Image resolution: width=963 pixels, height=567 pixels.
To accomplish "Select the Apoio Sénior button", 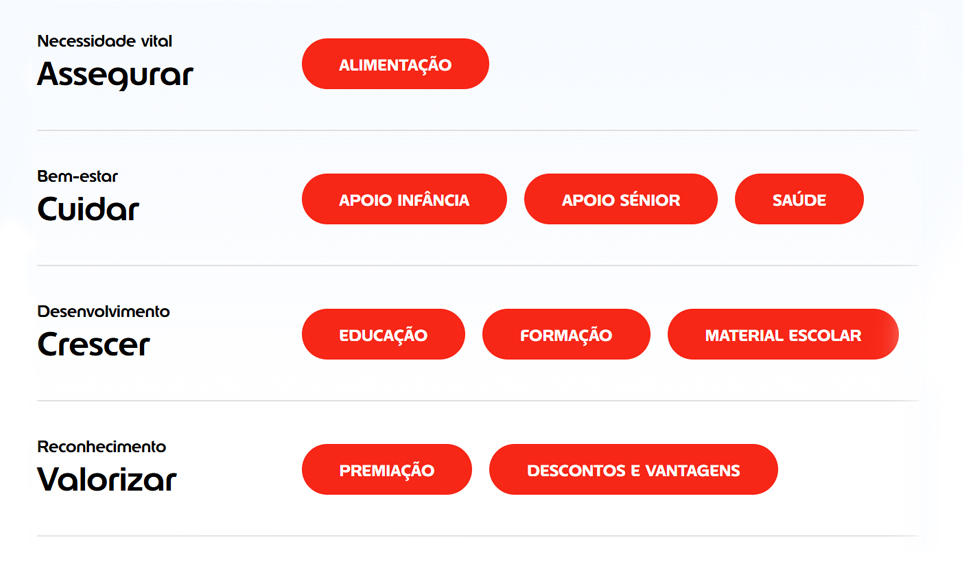I will (620, 200).
